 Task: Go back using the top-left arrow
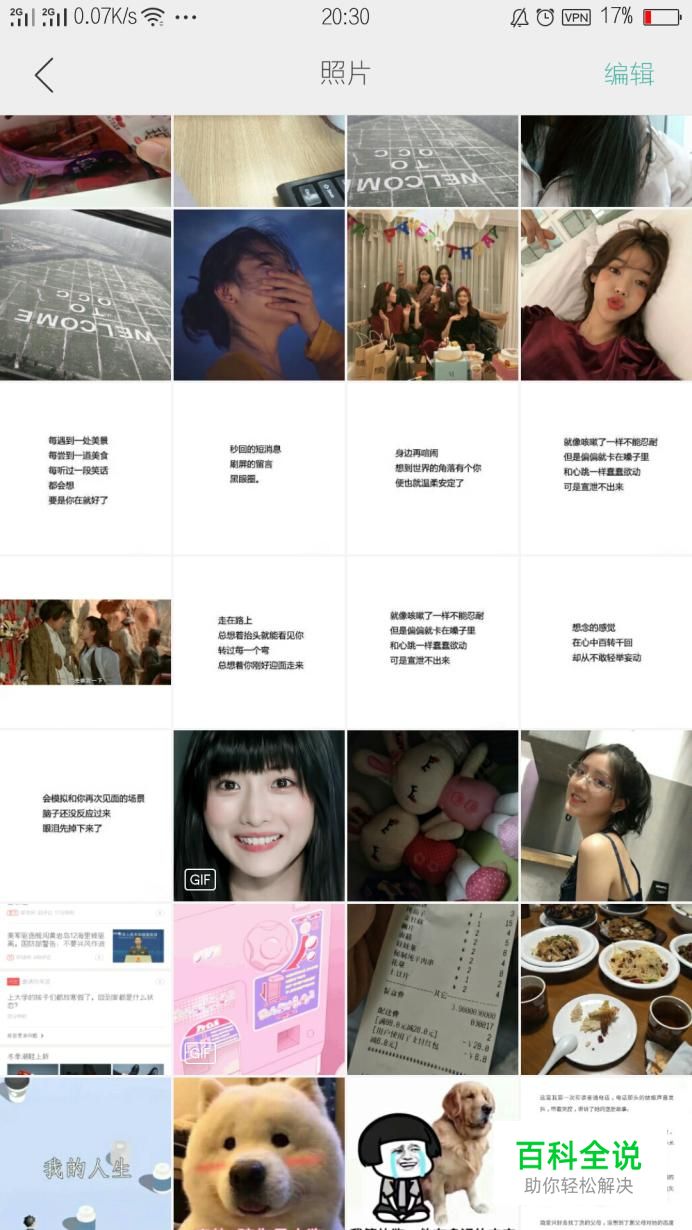44,74
